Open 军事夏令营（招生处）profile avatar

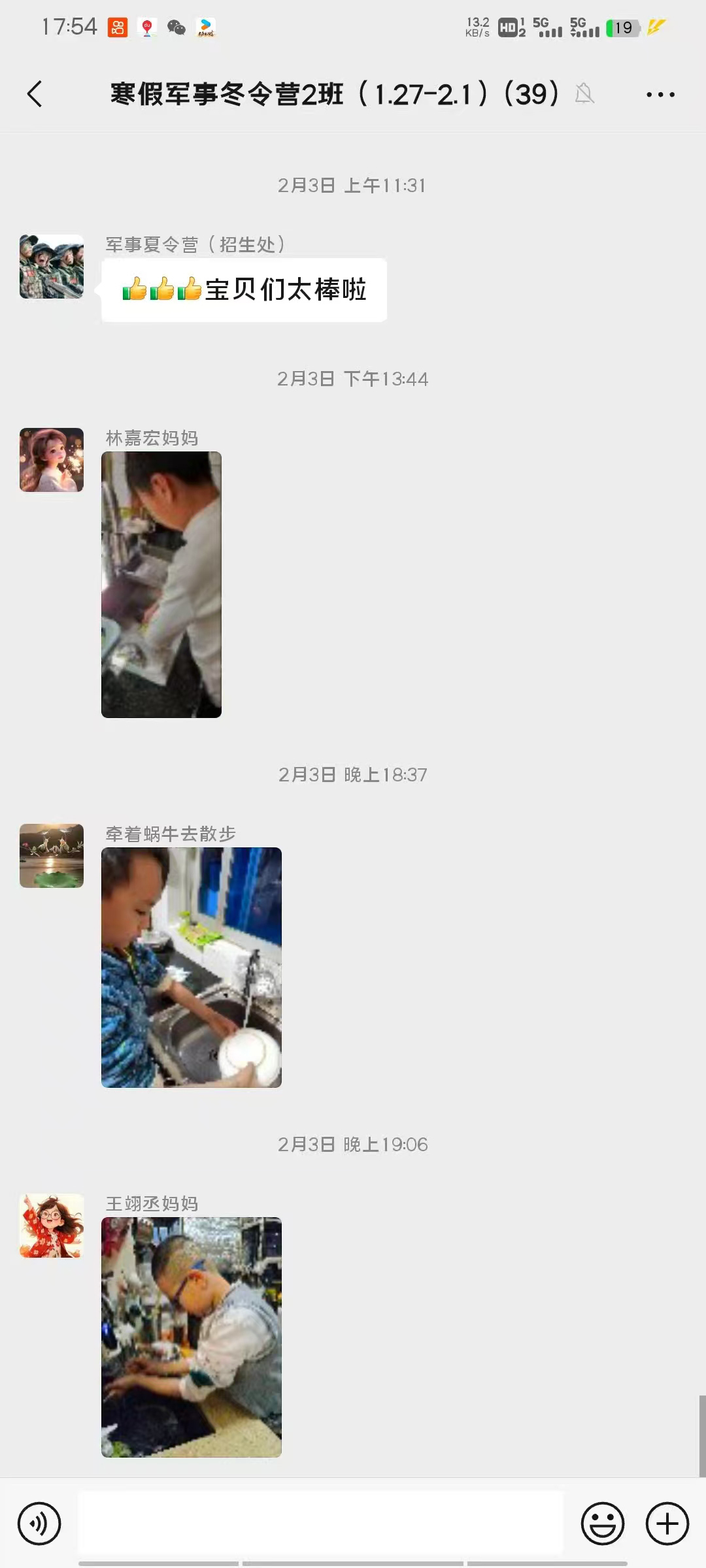coord(52,267)
